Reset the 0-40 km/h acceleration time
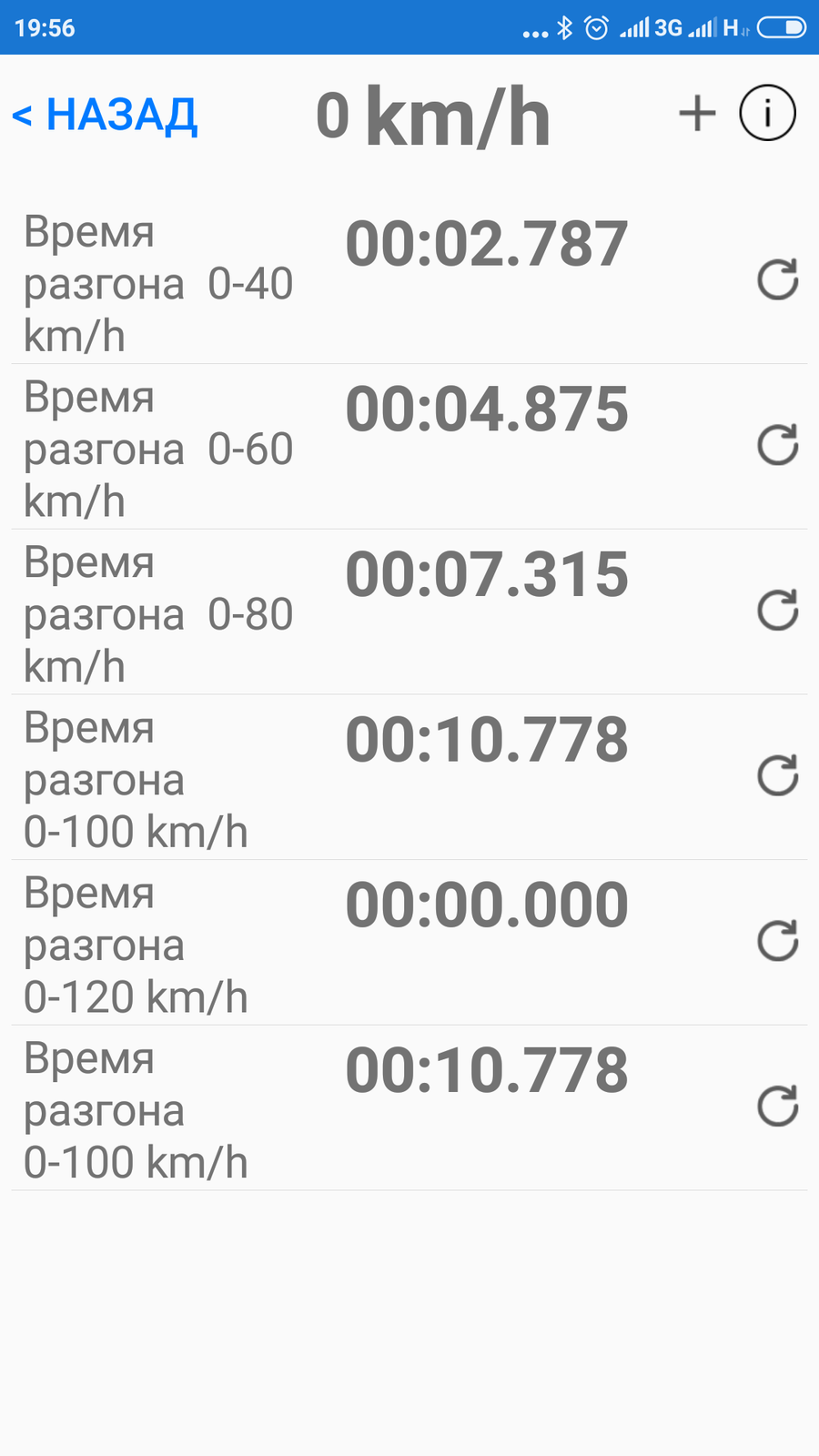Image resolution: width=819 pixels, height=1456 pixels. [x=778, y=279]
